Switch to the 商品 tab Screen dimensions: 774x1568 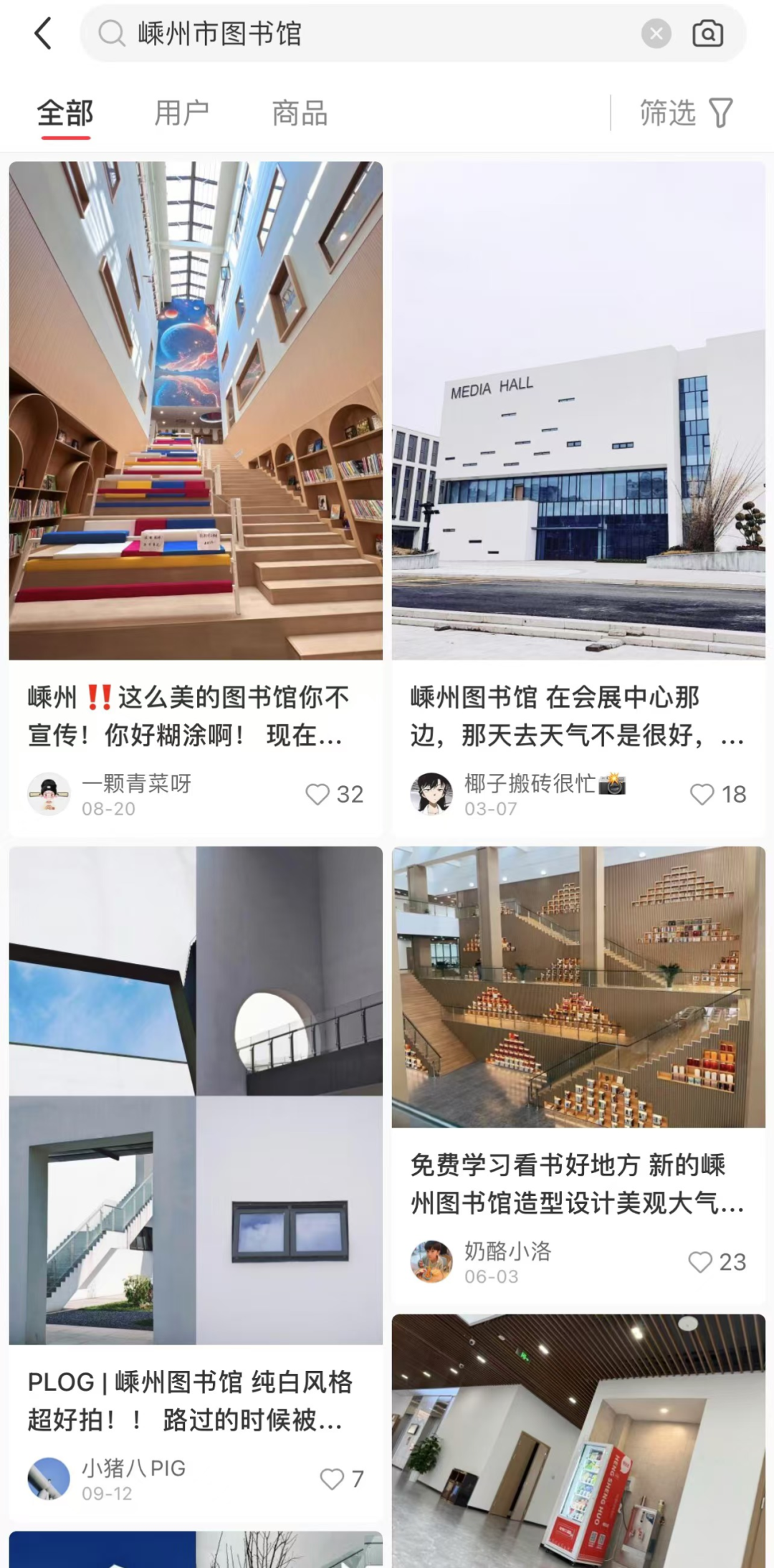coord(300,113)
